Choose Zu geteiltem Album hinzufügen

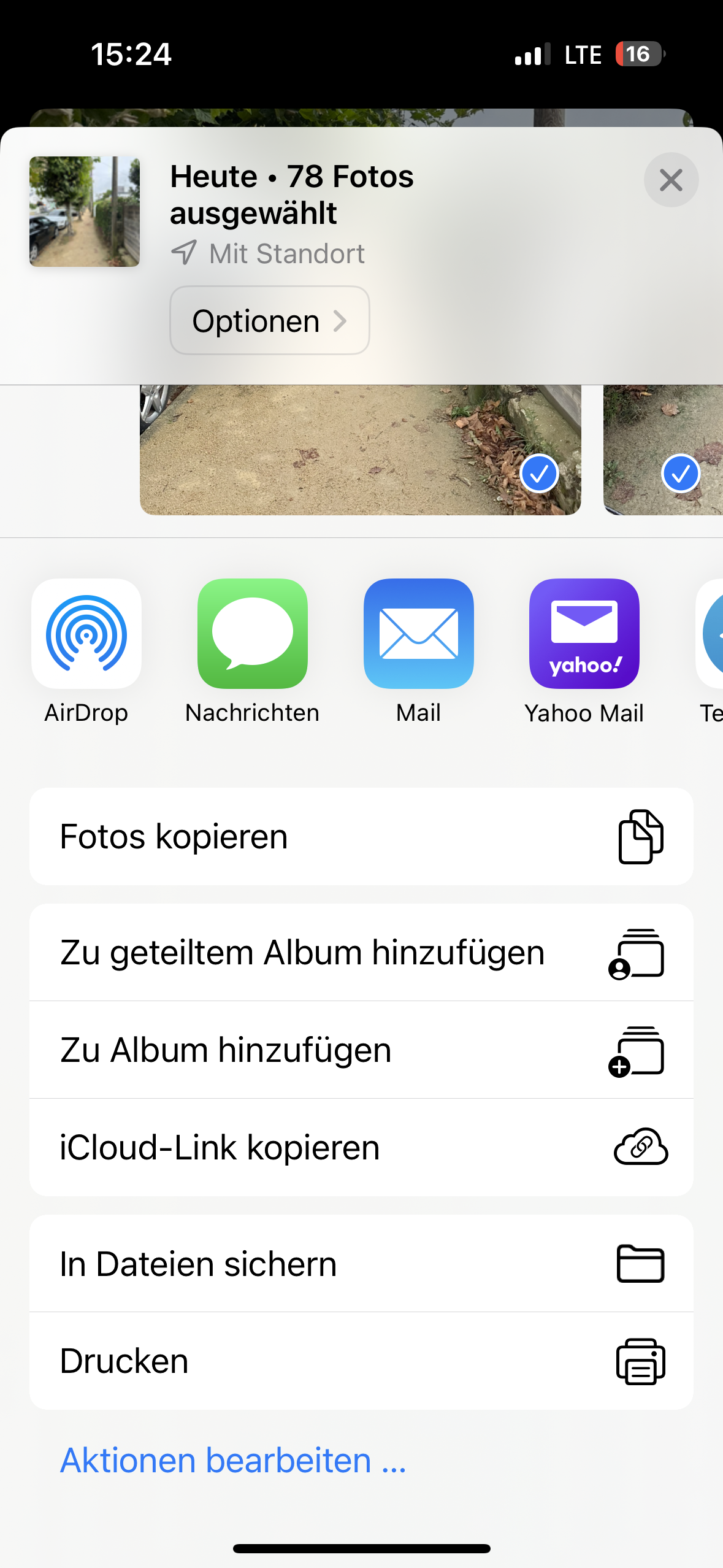click(361, 953)
